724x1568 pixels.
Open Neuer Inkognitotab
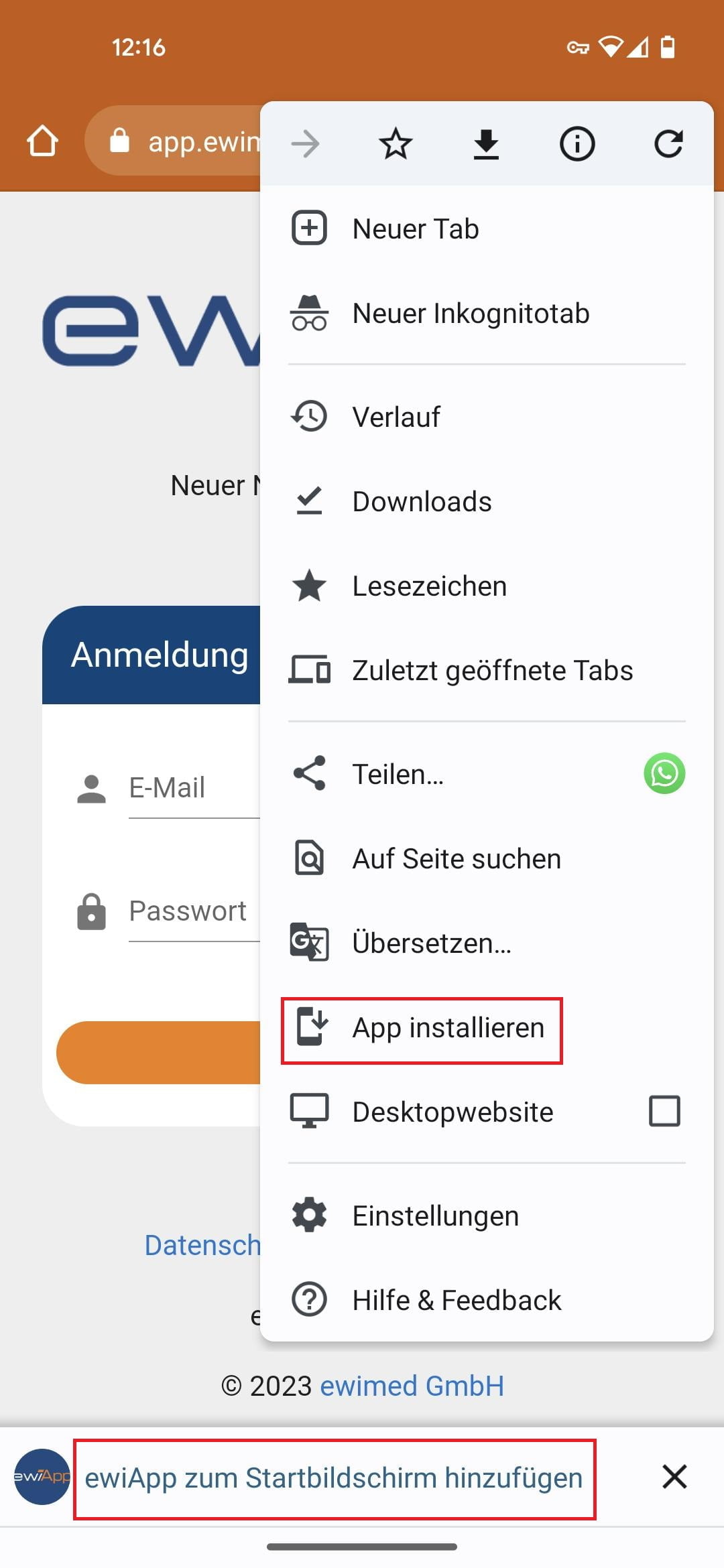click(471, 314)
